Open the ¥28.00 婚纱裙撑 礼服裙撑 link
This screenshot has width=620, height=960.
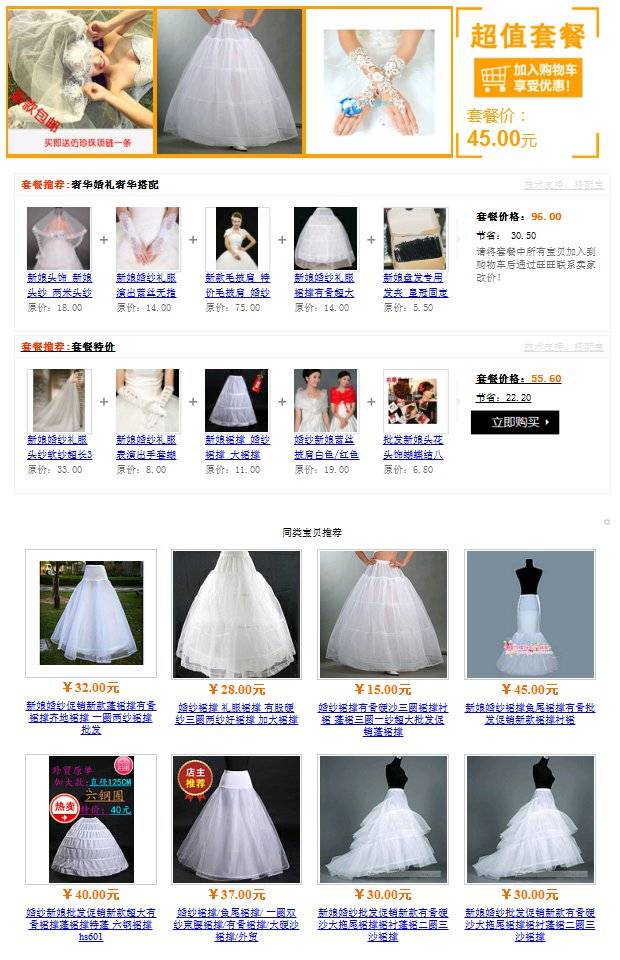coord(237,714)
